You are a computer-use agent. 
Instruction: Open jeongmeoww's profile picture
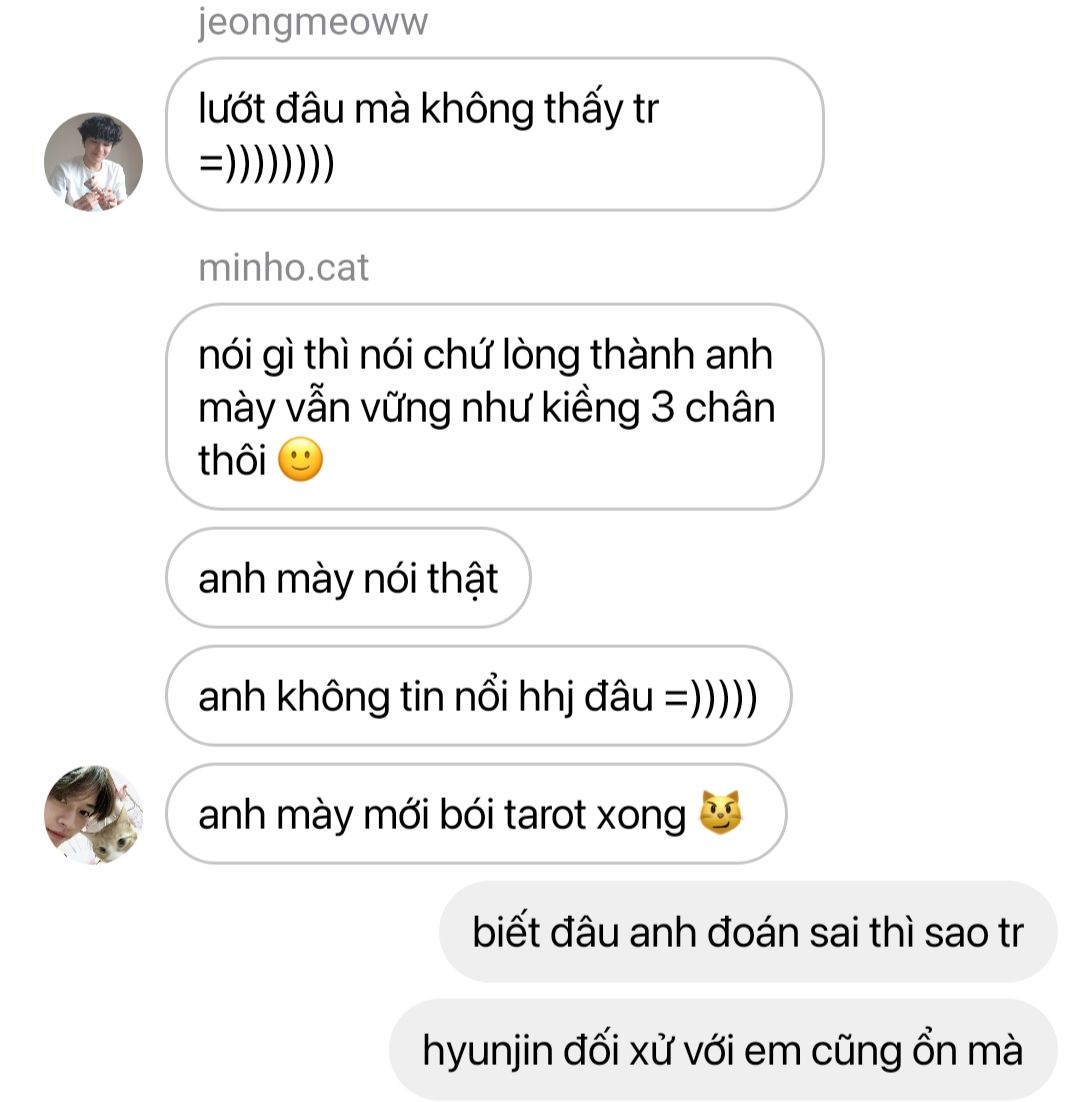[94, 162]
